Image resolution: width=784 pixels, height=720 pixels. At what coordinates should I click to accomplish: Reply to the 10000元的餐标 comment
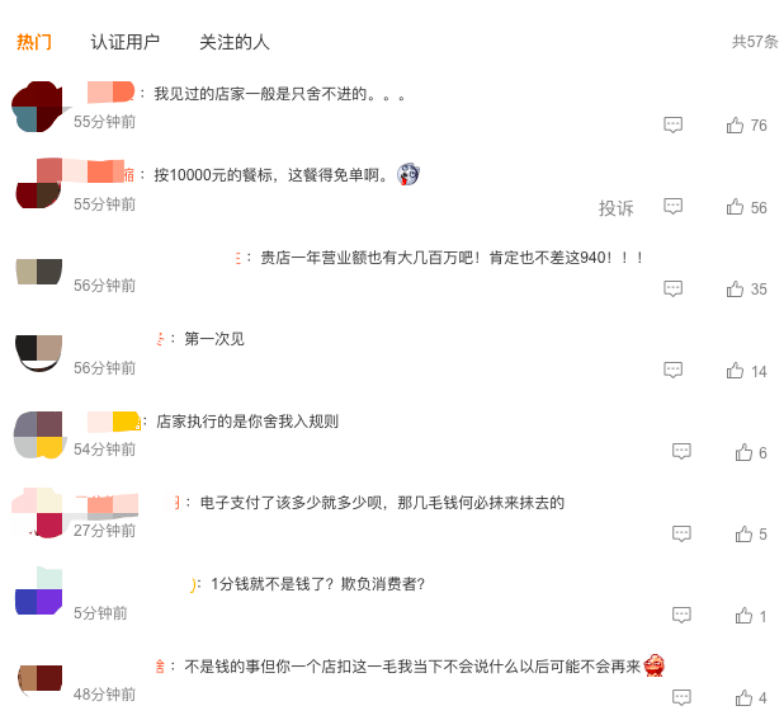coord(673,207)
